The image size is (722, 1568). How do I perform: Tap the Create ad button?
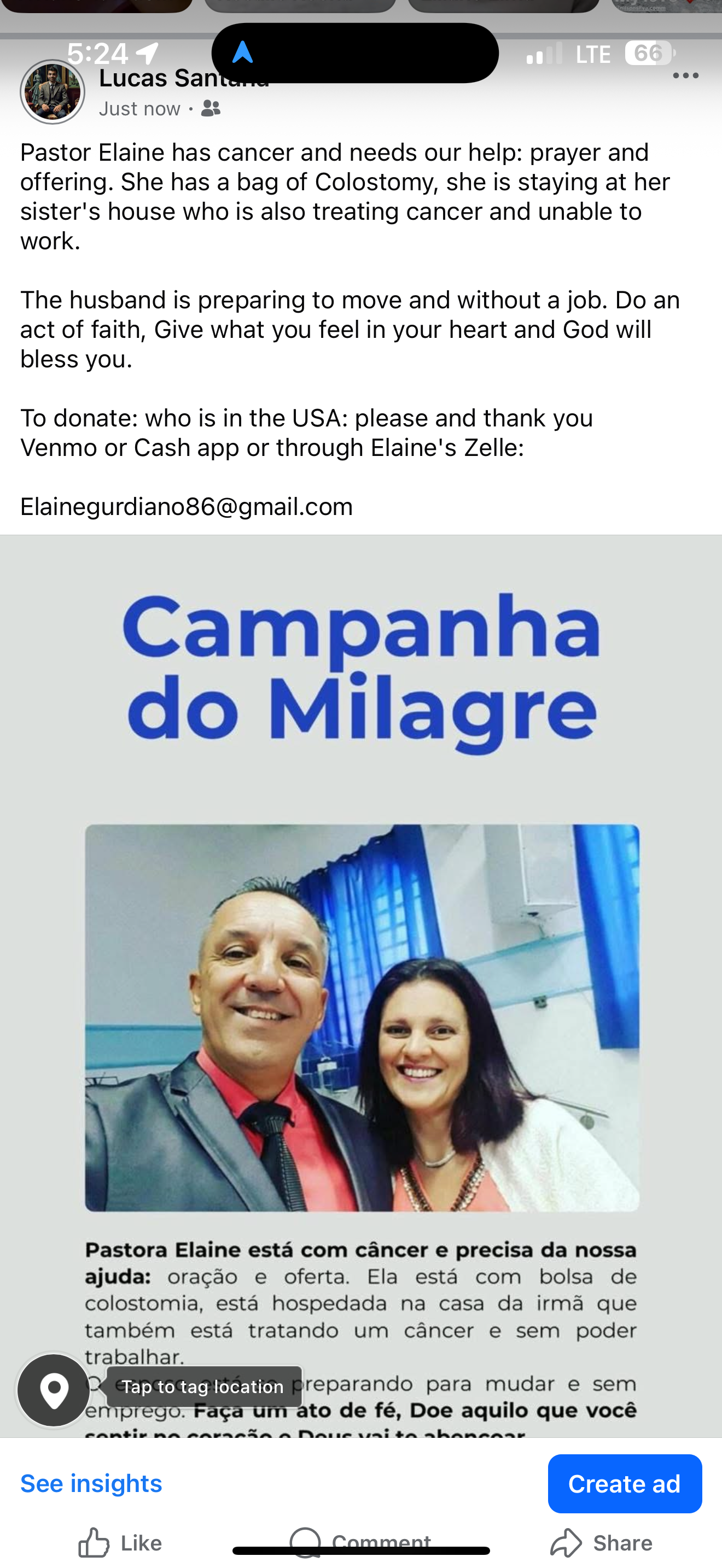tap(625, 1483)
